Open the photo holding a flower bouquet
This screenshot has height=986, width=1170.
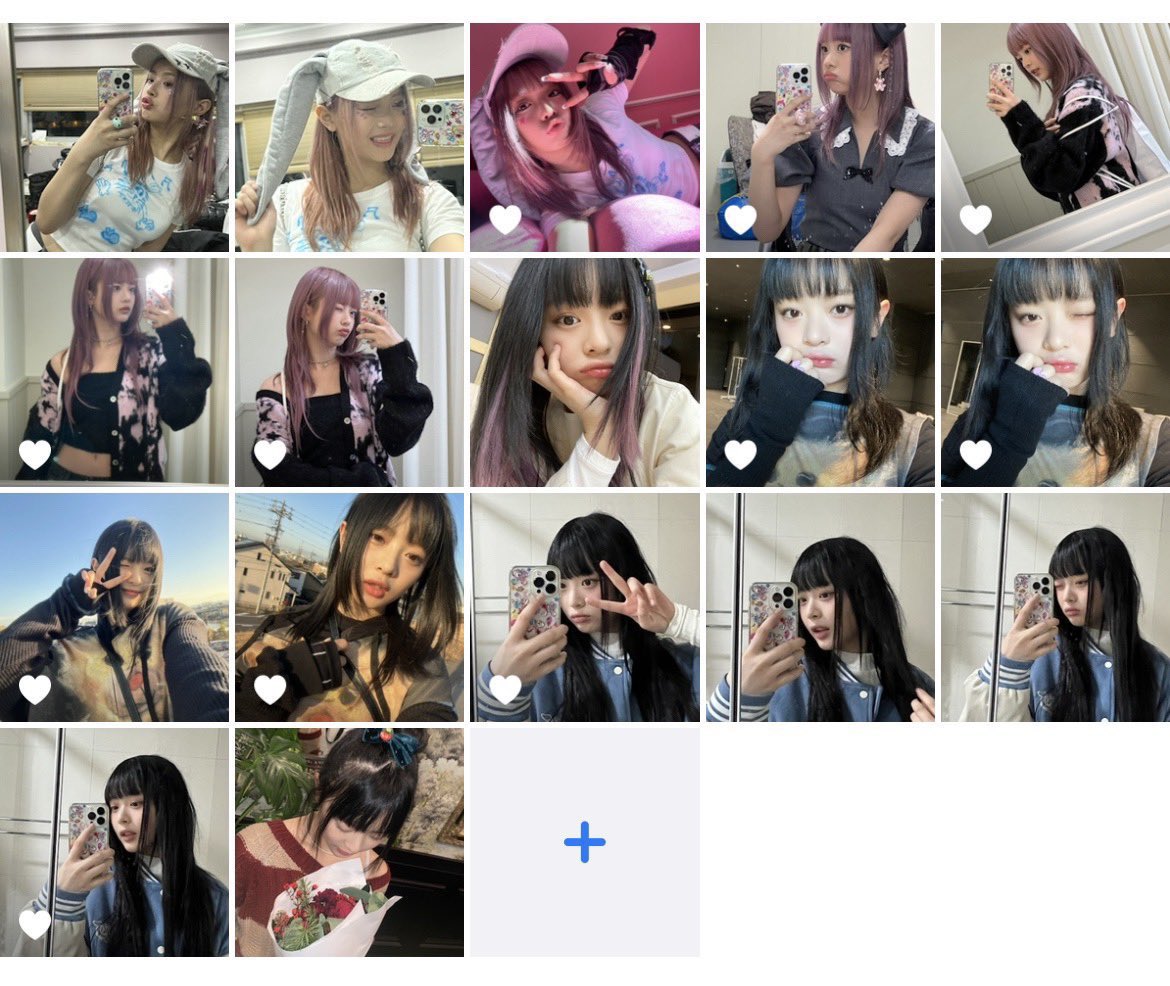tap(349, 842)
